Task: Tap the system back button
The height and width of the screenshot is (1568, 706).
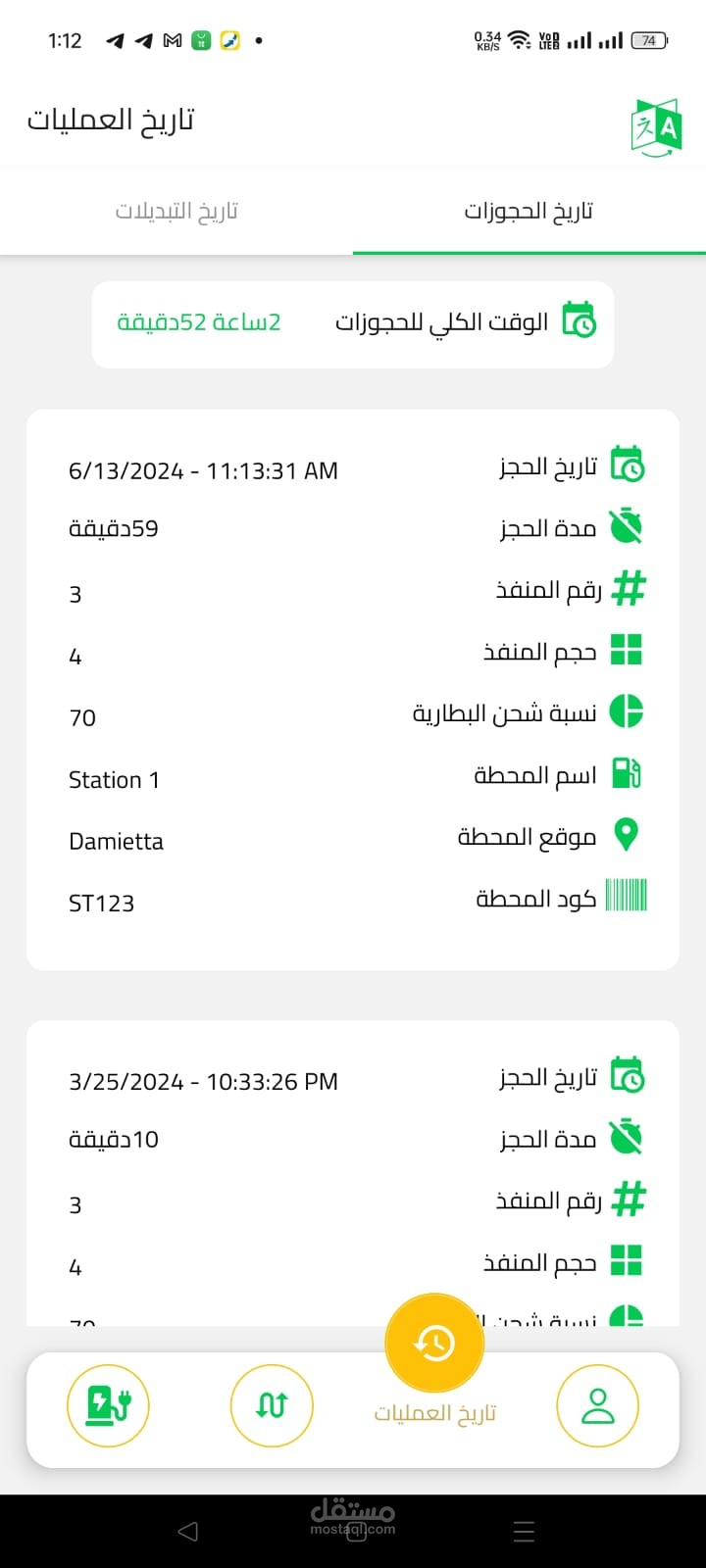Action: (188, 1531)
